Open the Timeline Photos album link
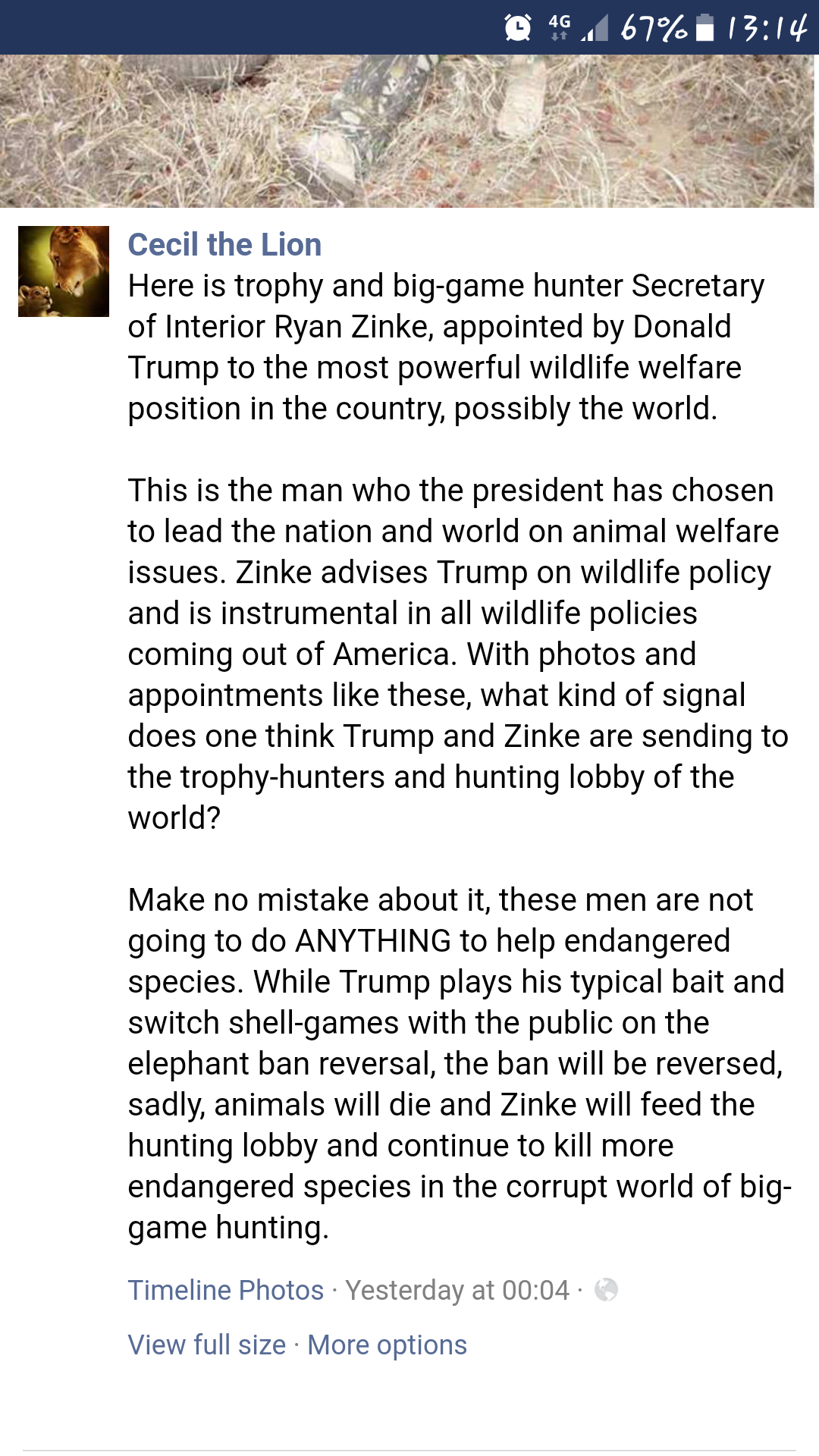Viewport: 819px width, 1456px height. [x=225, y=1290]
